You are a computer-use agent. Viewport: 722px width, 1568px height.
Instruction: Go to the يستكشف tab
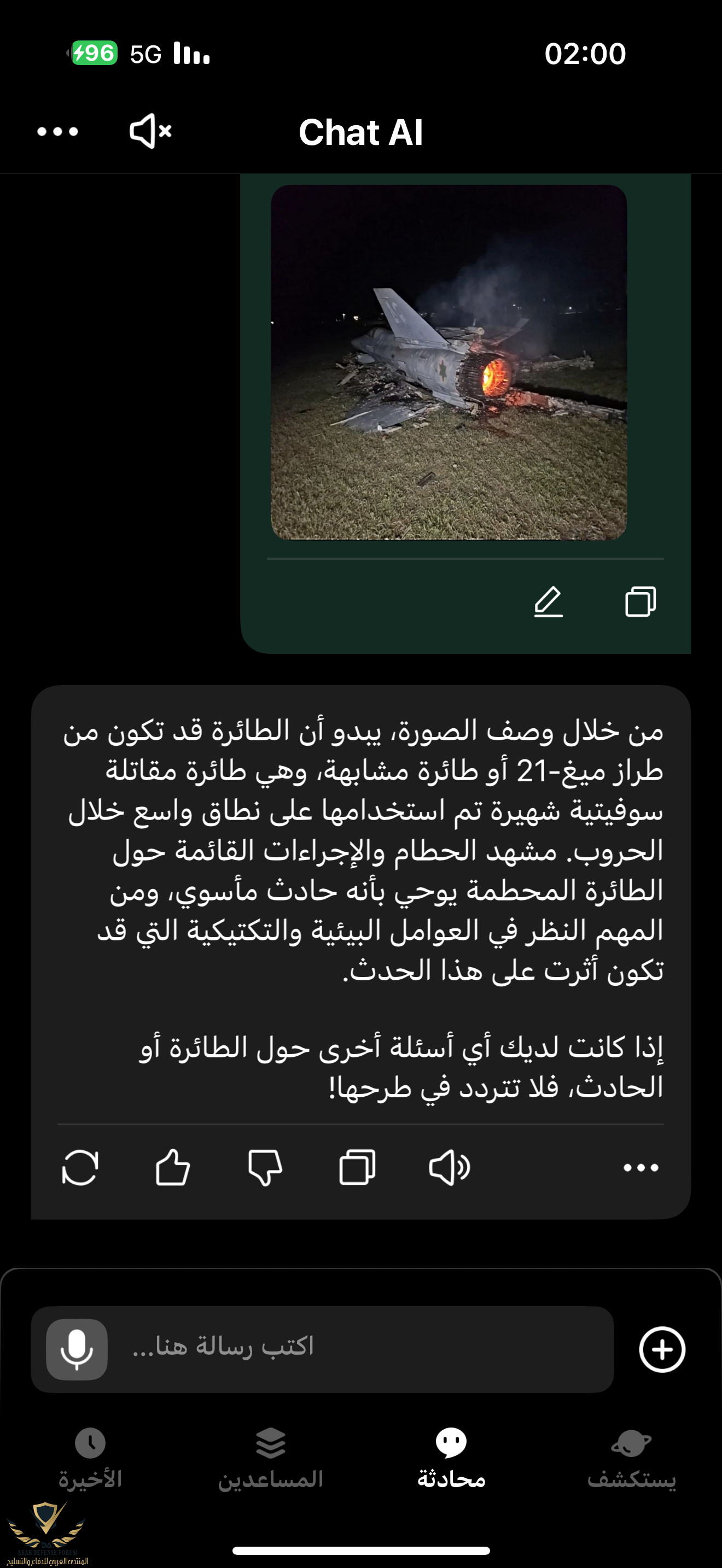631,1459
